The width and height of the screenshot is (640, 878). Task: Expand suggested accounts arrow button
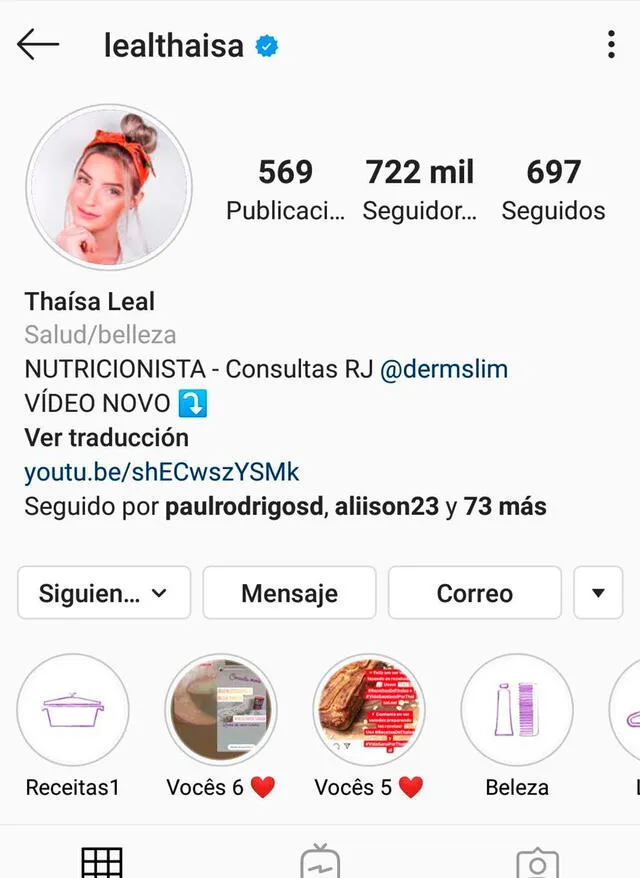coord(598,593)
